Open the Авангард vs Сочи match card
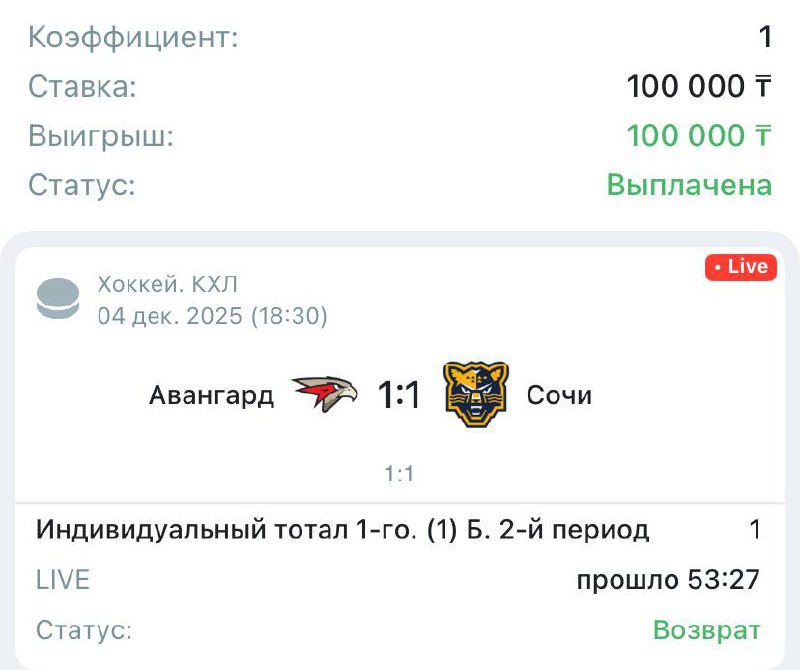The image size is (800, 670). [398, 396]
